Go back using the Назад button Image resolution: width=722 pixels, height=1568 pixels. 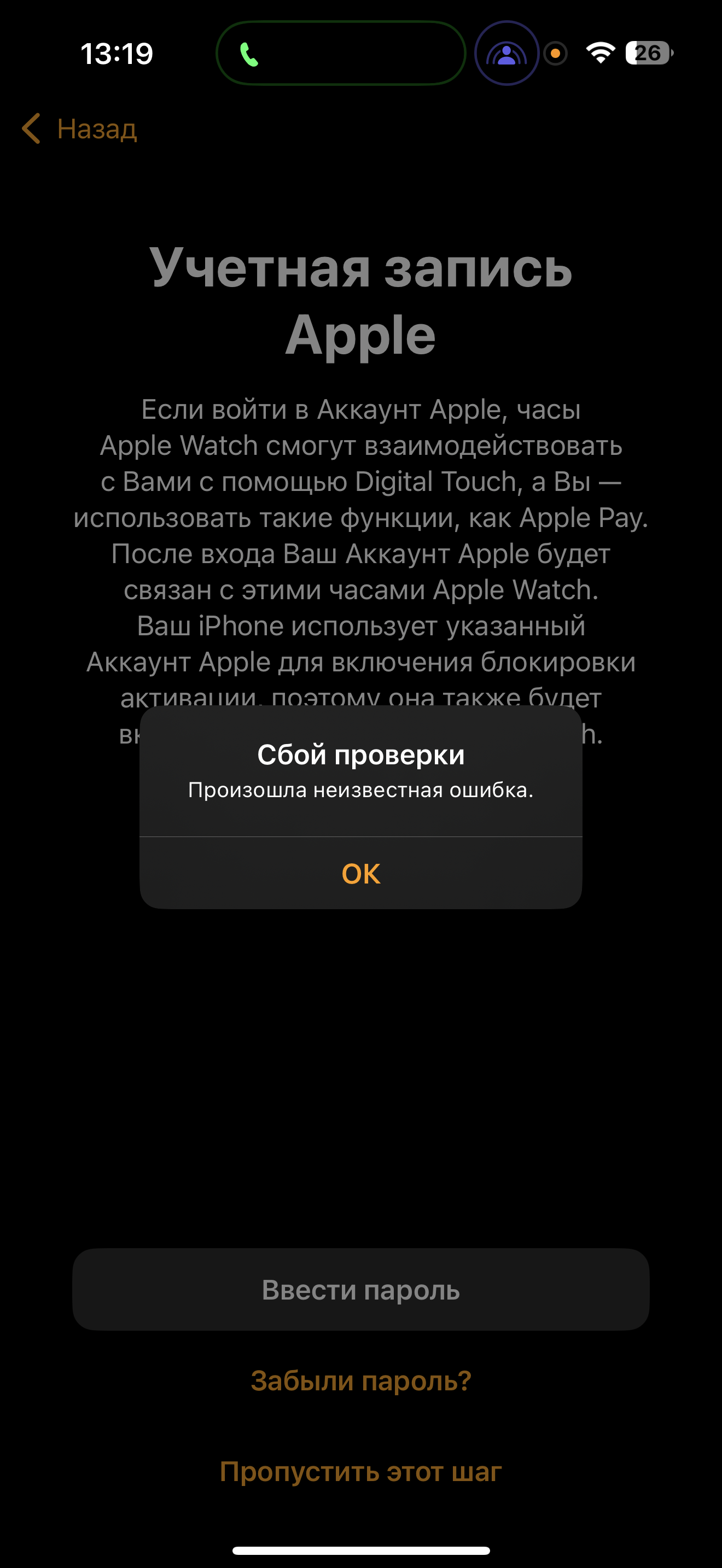click(79, 128)
